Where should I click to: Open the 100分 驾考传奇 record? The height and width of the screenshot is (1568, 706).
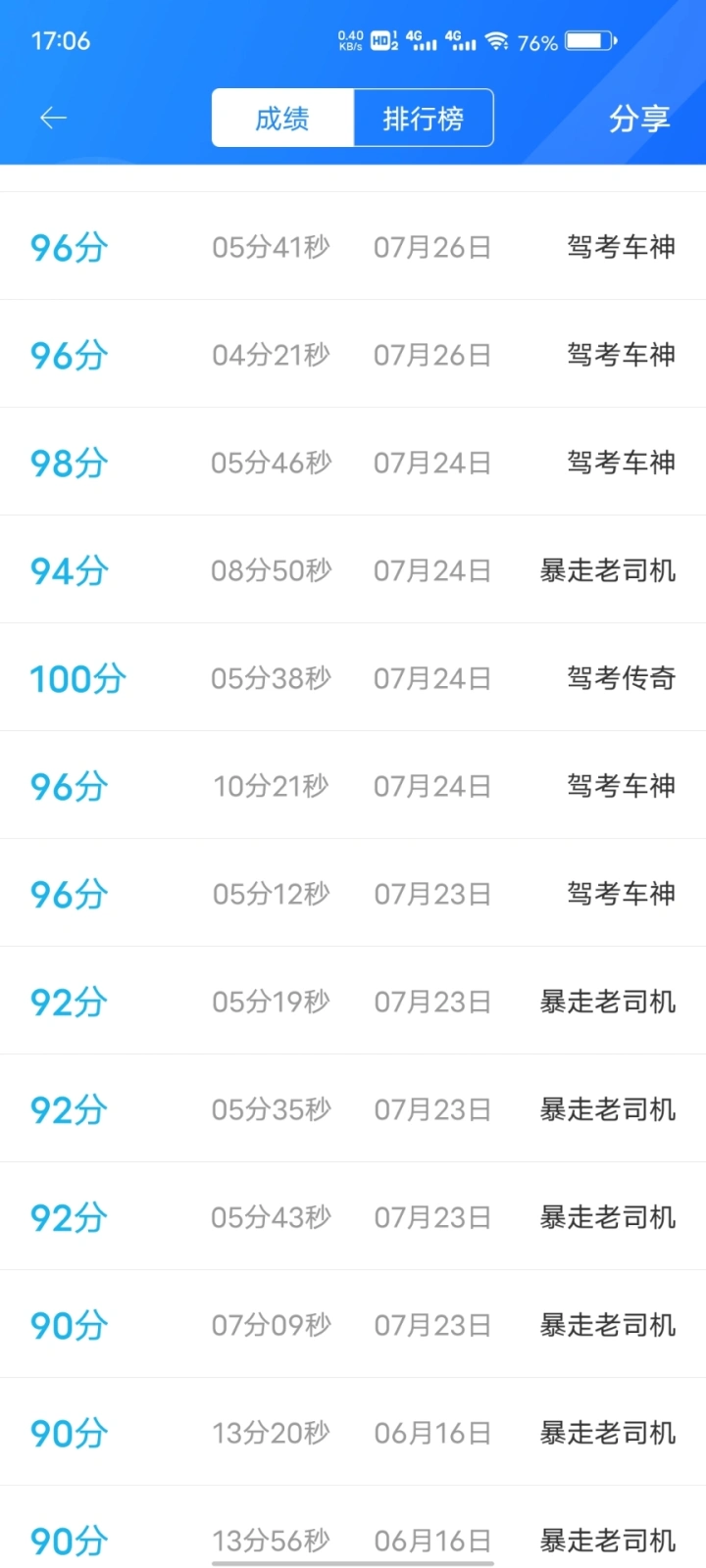(x=353, y=677)
